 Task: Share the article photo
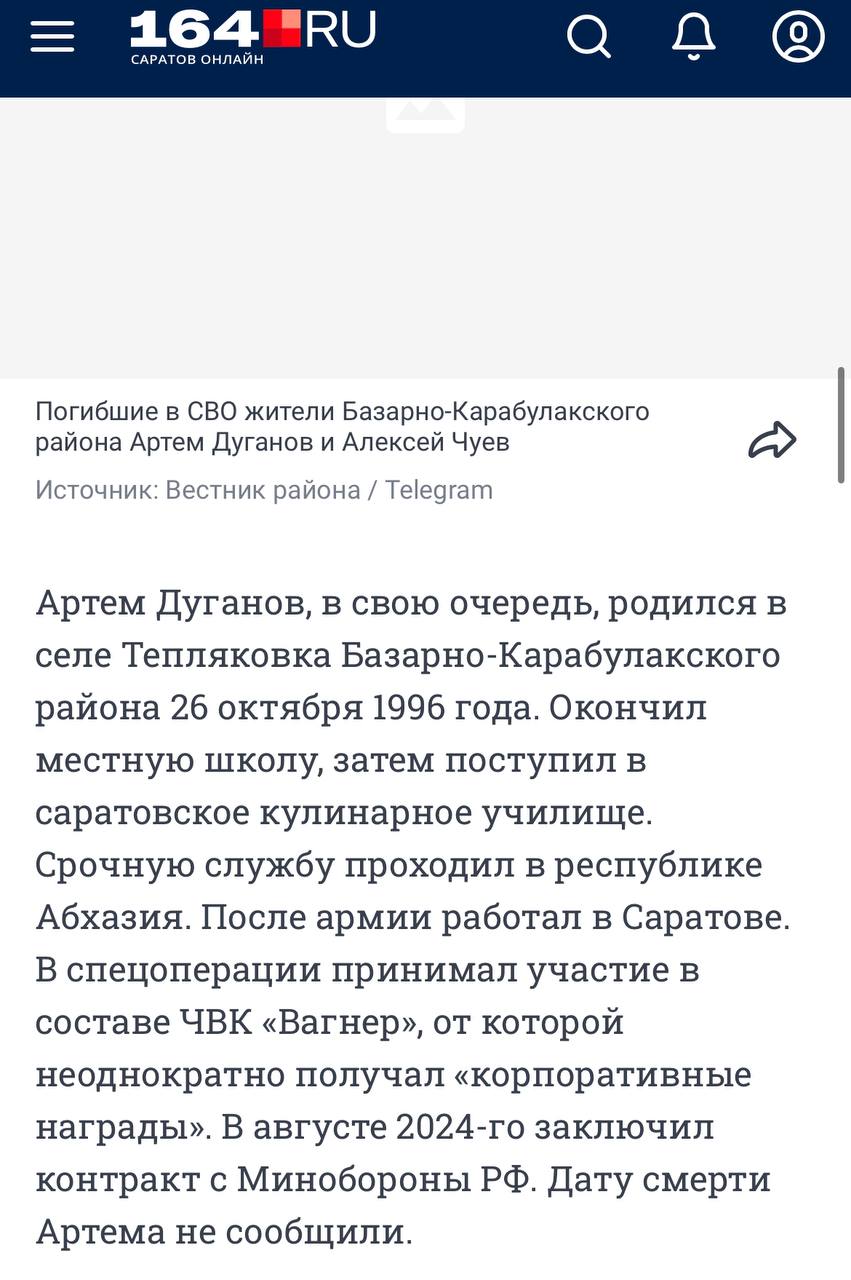772,440
